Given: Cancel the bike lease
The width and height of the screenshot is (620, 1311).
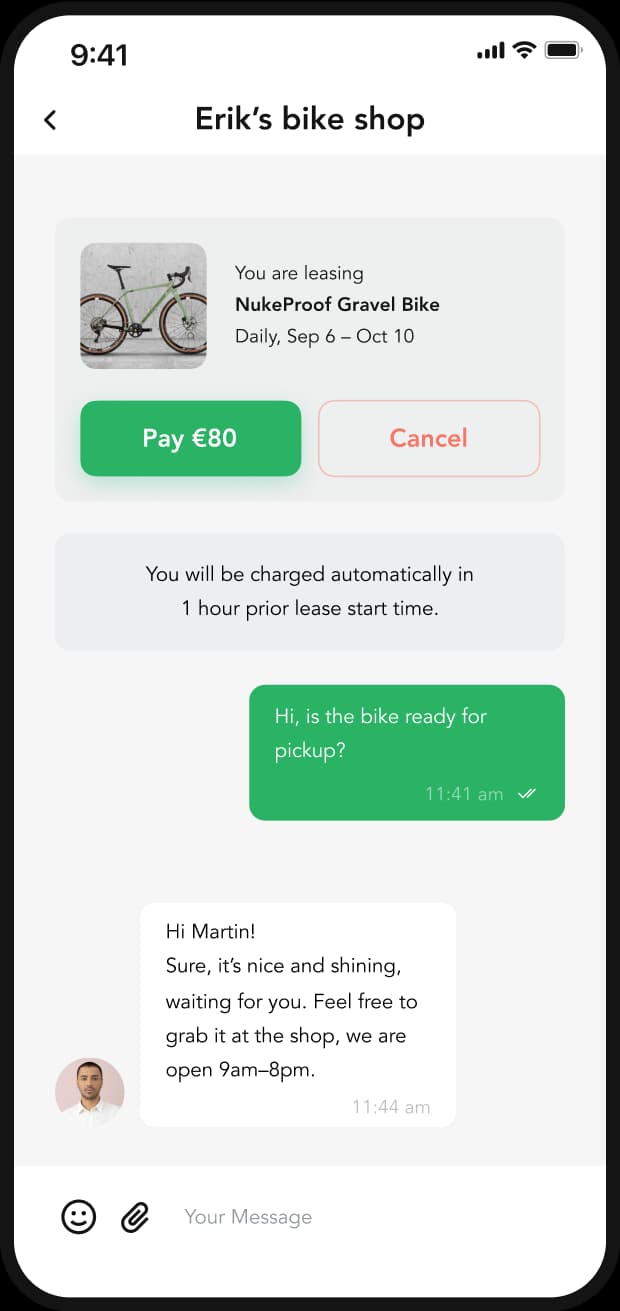Looking at the screenshot, I should (x=429, y=438).
